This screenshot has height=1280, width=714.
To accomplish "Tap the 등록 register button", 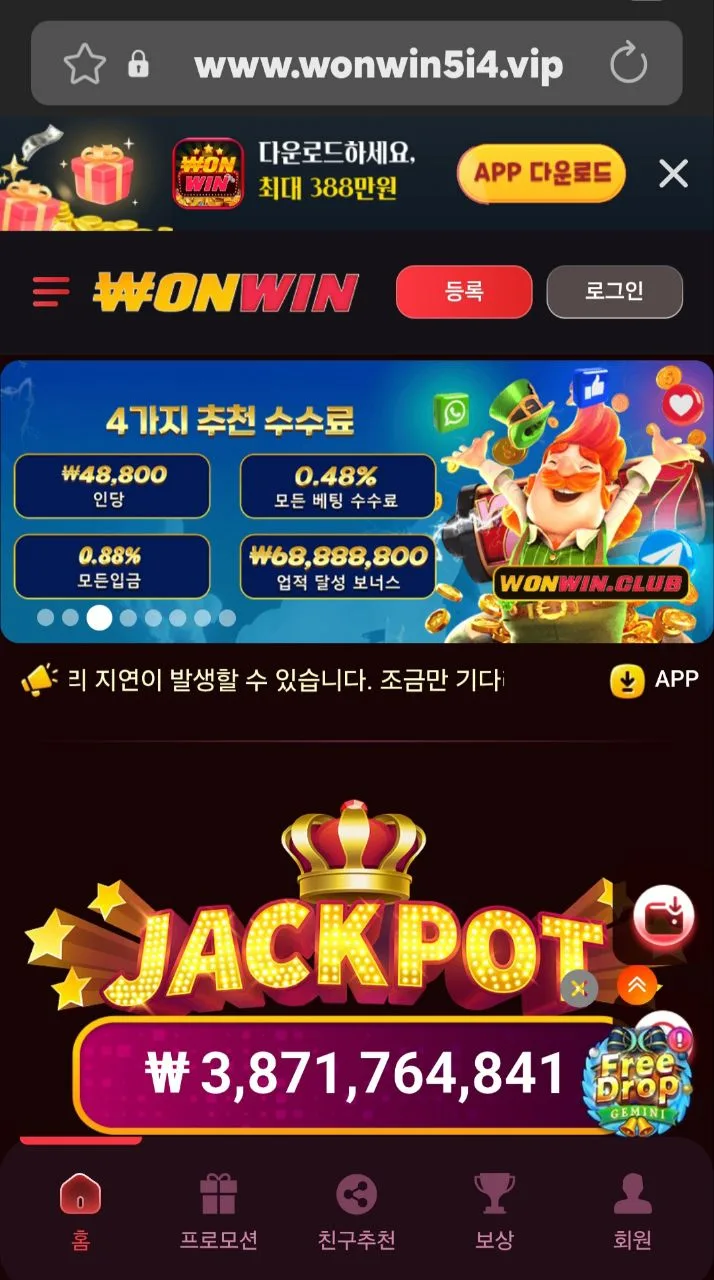I will click(x=464, y=292).
